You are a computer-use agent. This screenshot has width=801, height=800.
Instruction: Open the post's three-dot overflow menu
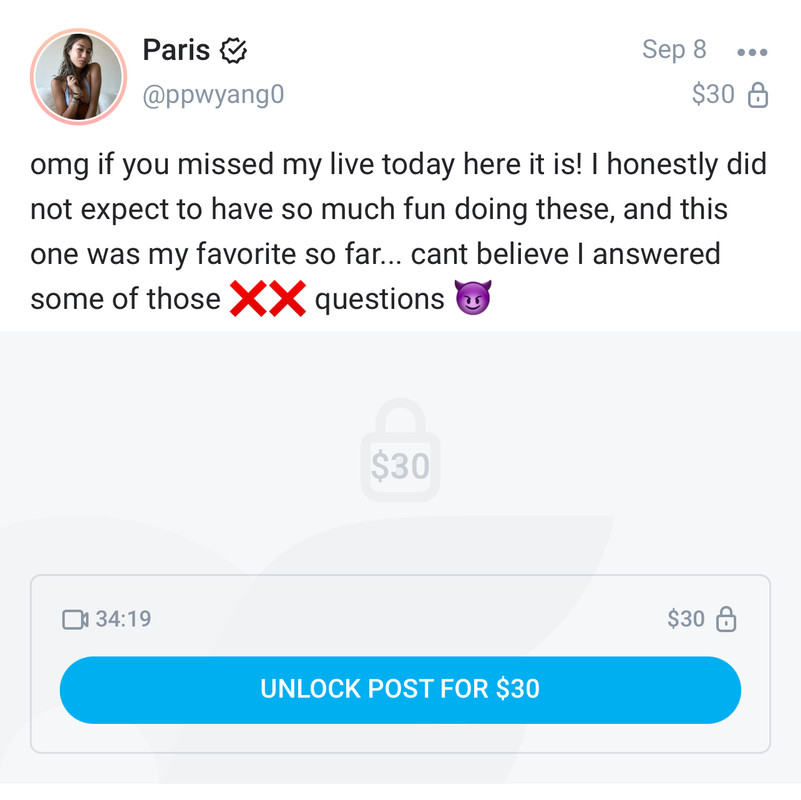click(x=751, y=52)
